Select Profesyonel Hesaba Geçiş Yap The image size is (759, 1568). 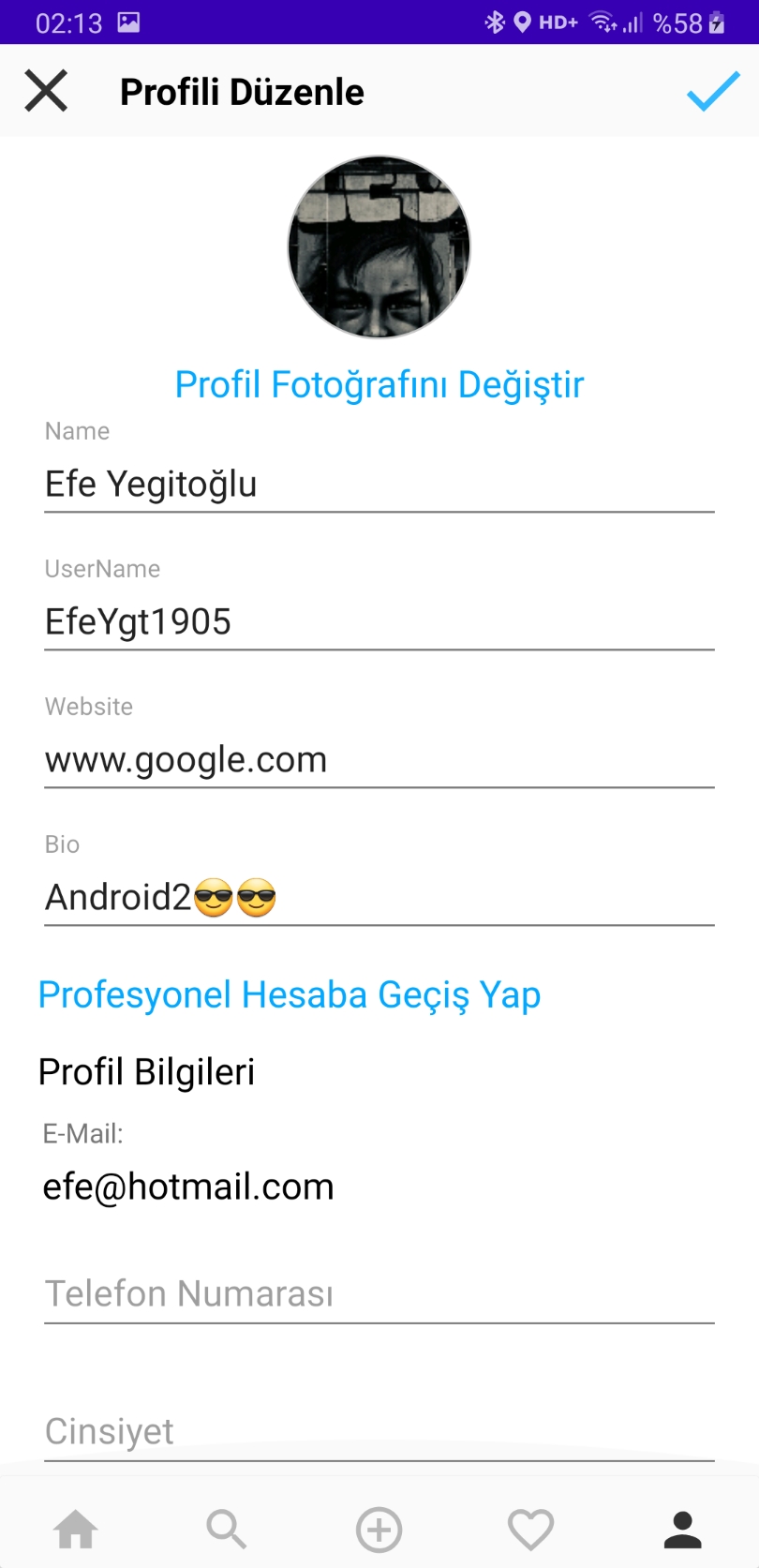click(289, 994)
